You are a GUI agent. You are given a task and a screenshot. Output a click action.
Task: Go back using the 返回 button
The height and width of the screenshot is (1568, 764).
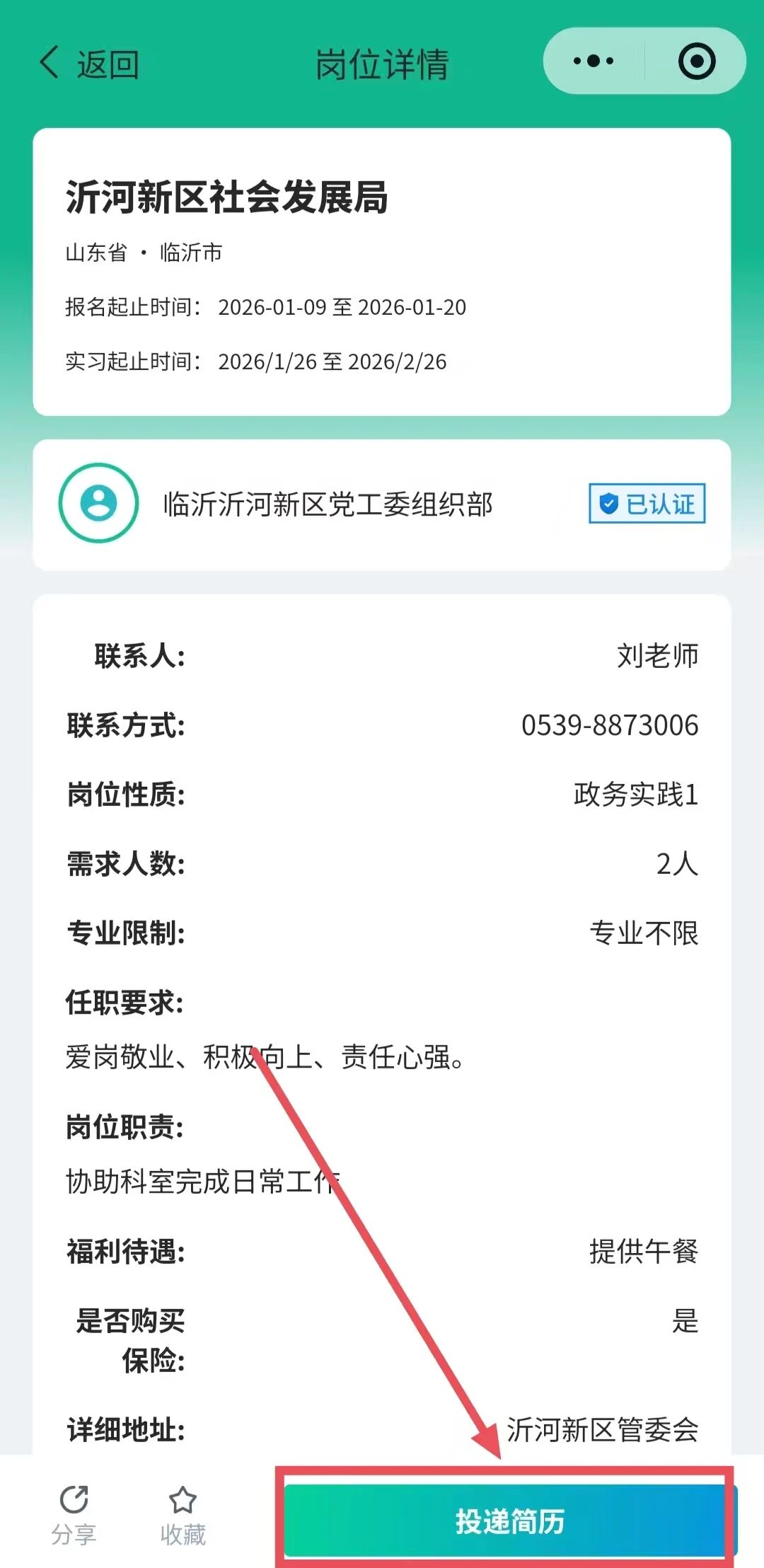click(x=88, y=64)
